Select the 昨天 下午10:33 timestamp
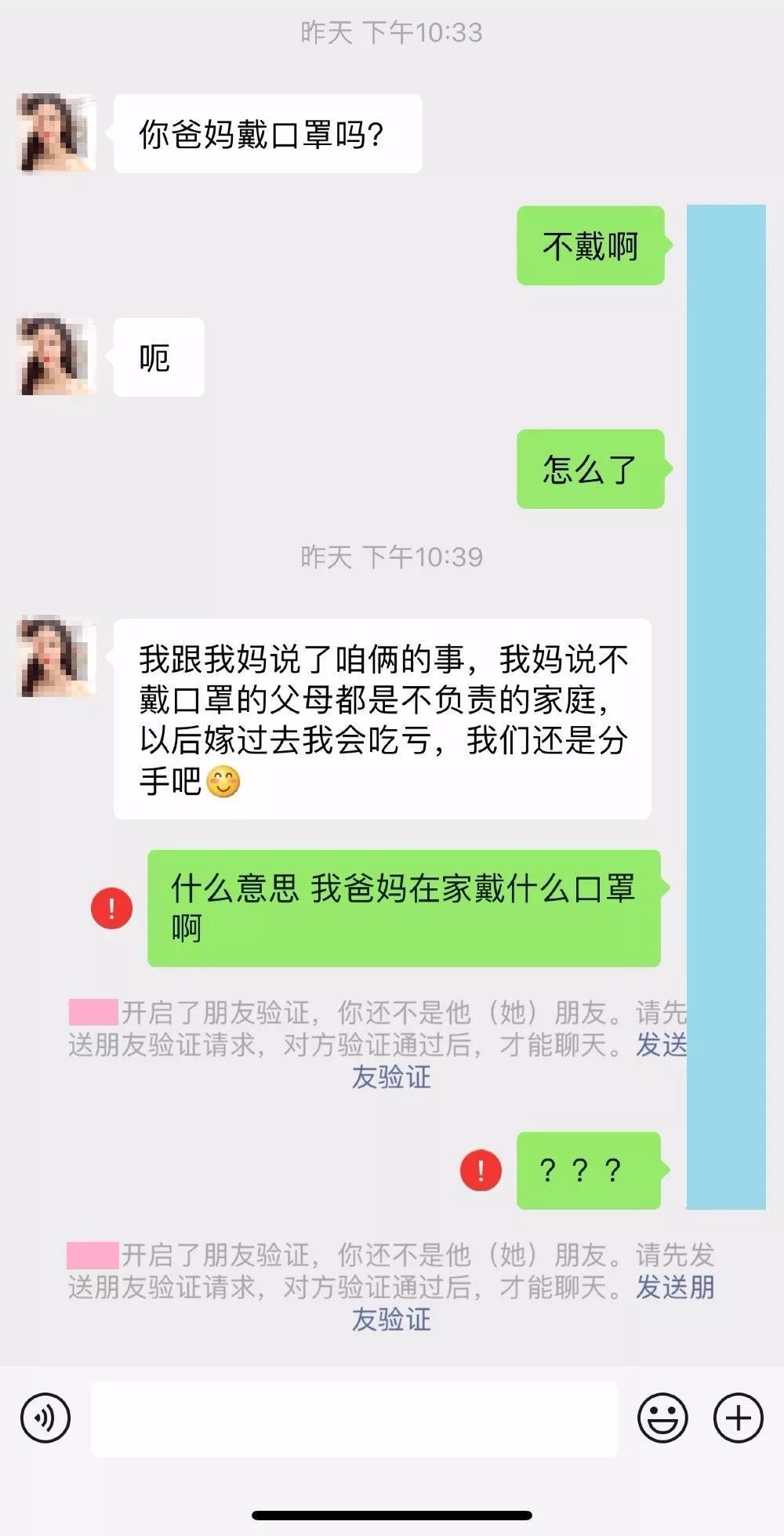 coord(392,33)
